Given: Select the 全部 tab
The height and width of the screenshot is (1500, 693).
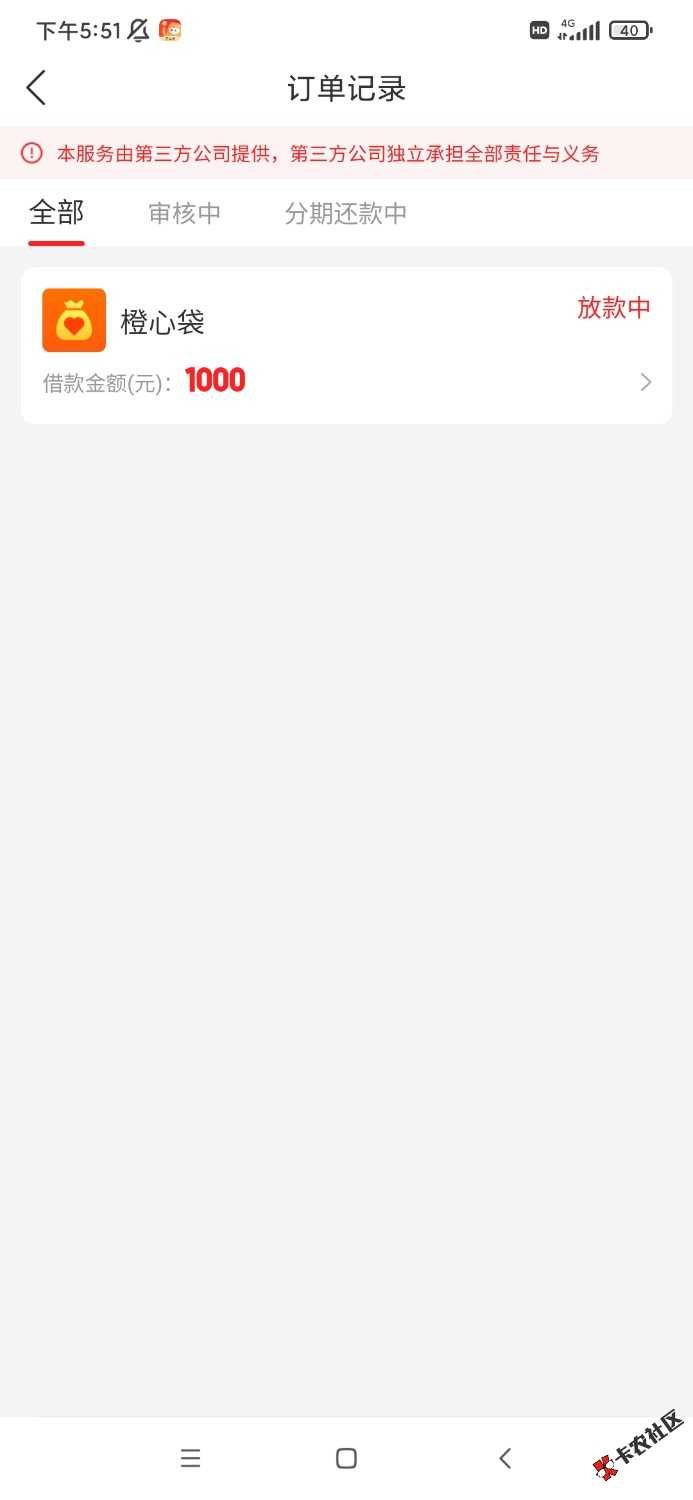Looking at the screenshot, I should click(56, 213).
